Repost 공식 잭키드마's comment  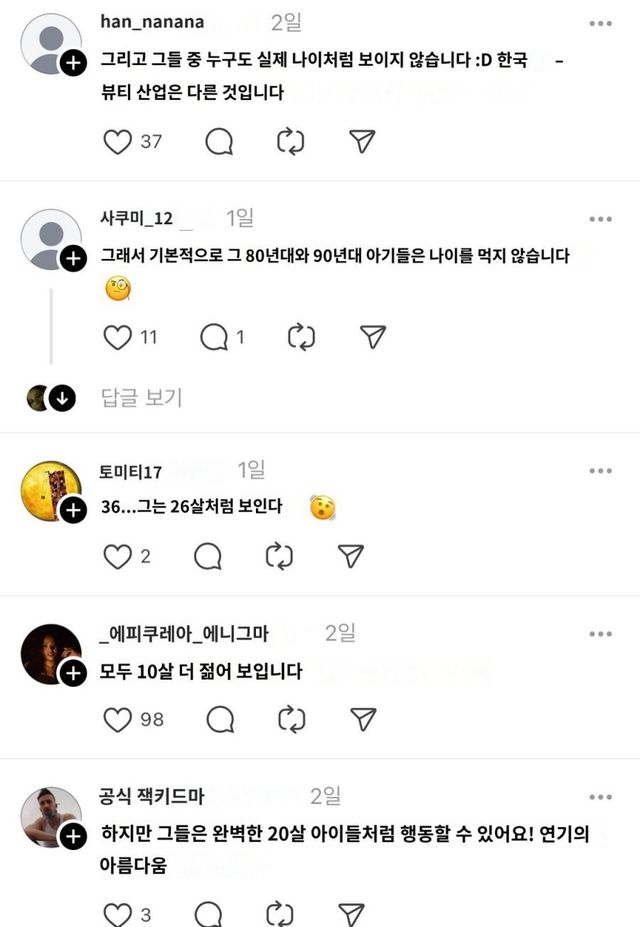click(x=279, y=914)
